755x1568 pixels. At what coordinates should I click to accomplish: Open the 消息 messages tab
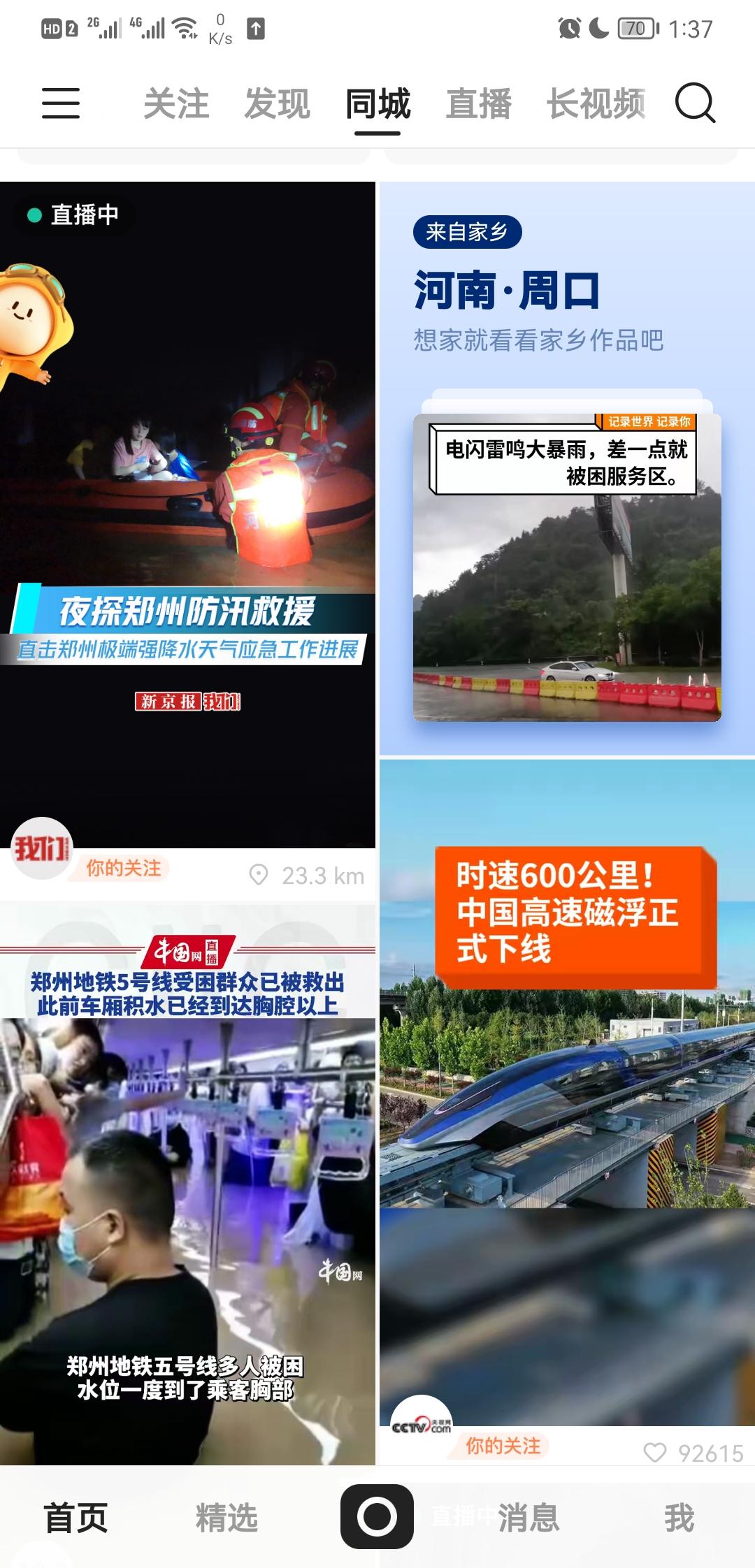[528, 1518]
